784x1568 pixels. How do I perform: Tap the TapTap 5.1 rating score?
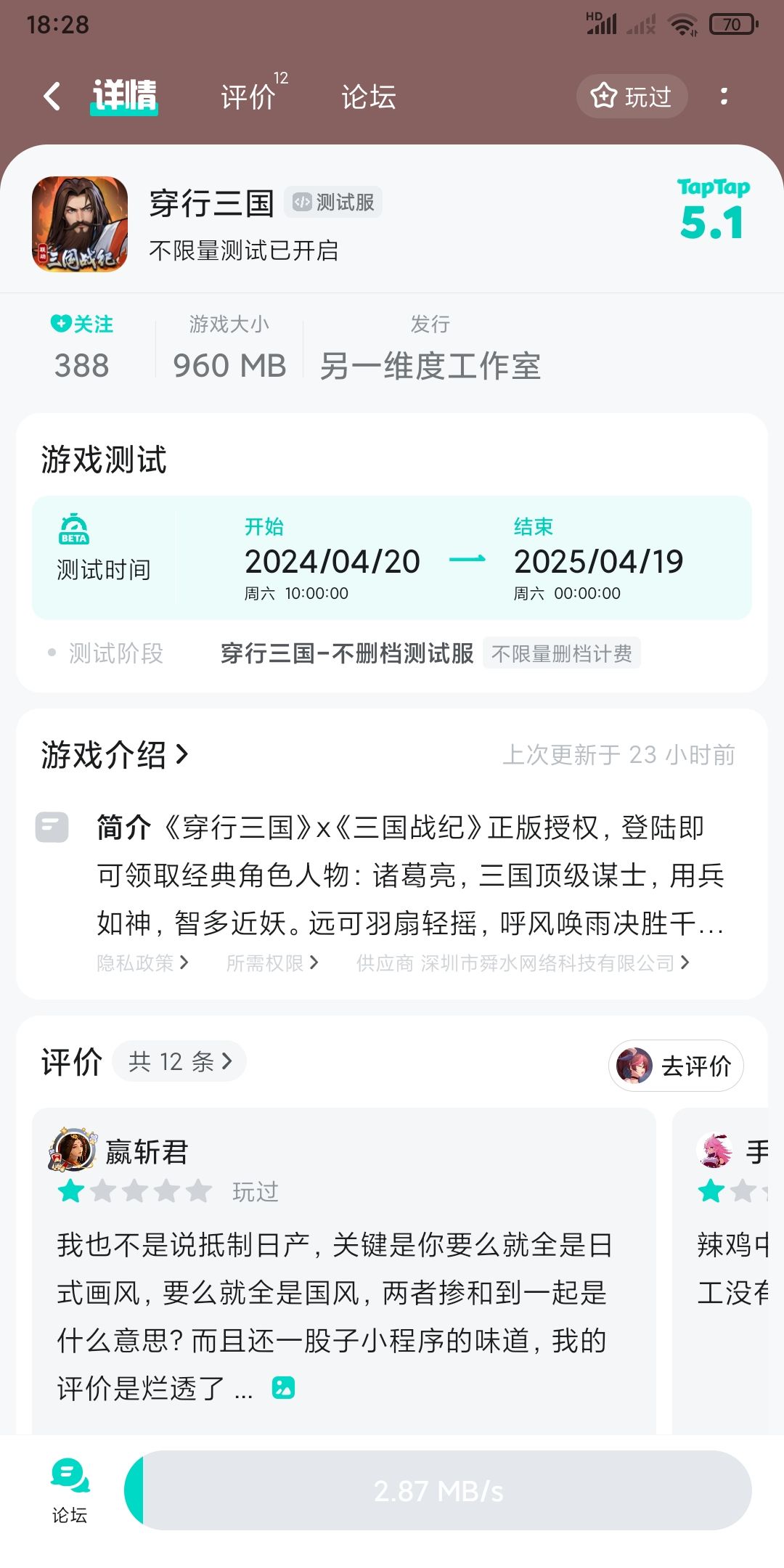pos(713,209)
